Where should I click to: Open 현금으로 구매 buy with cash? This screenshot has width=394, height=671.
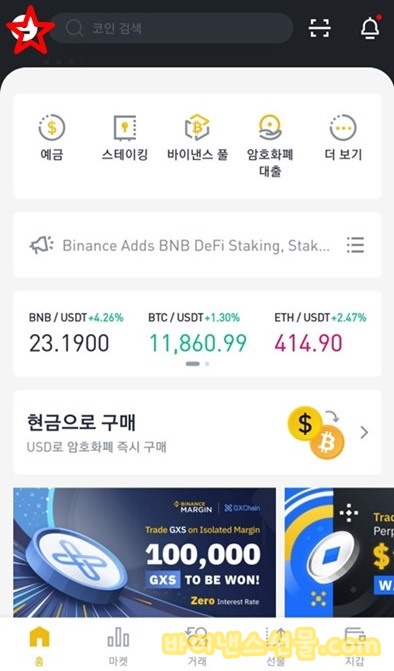[x=197, y=432]
